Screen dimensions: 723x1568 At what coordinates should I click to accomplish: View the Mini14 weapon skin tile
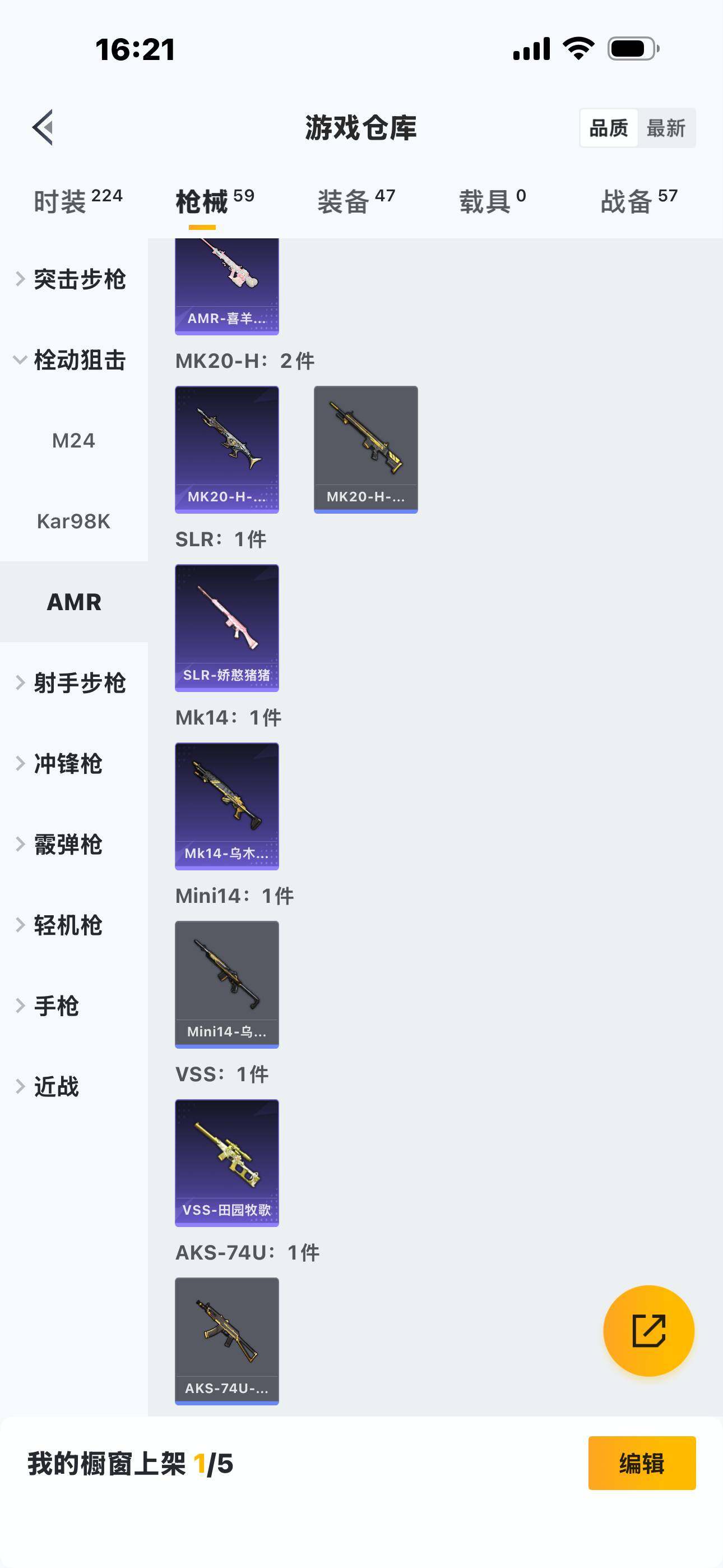coord(227,984)
